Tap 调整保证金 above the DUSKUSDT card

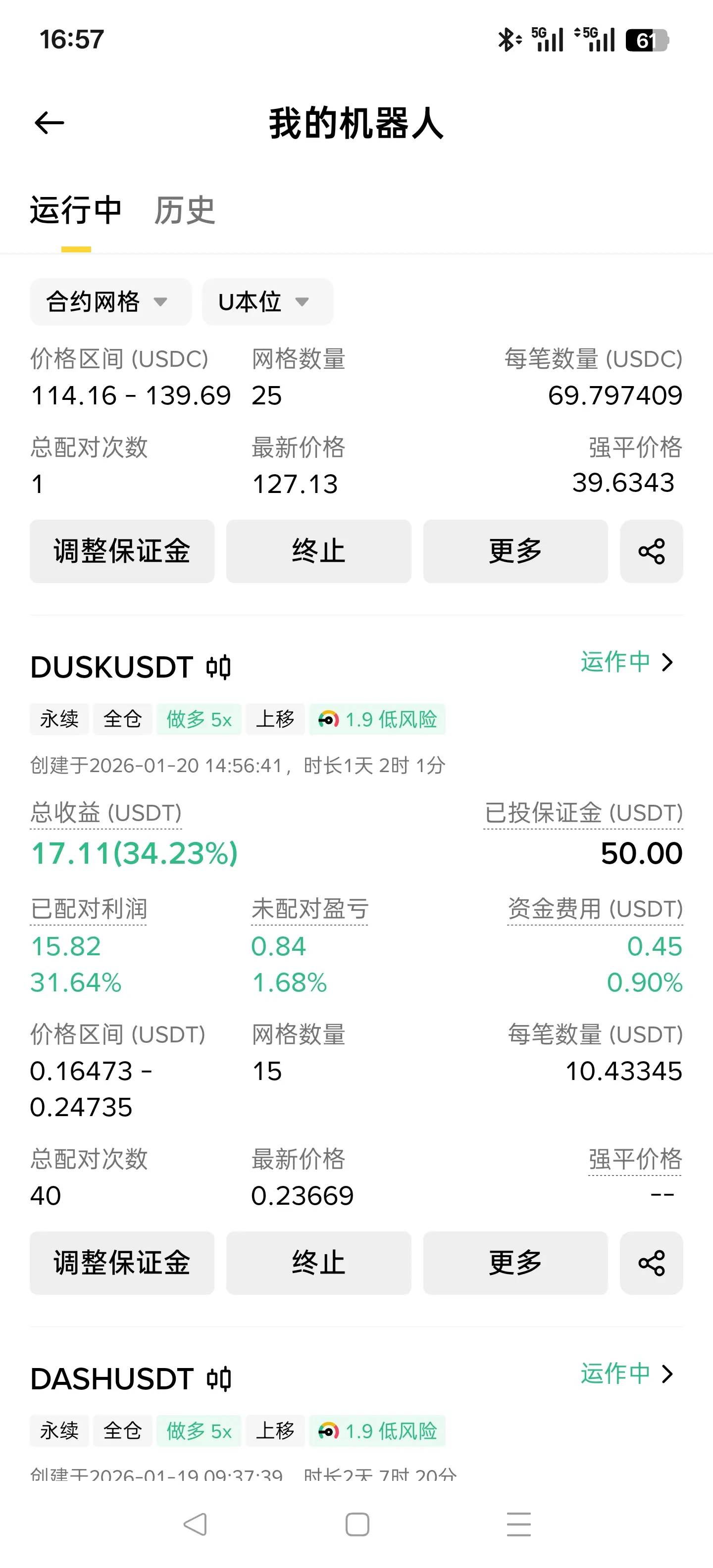click(x=122, y=551)
